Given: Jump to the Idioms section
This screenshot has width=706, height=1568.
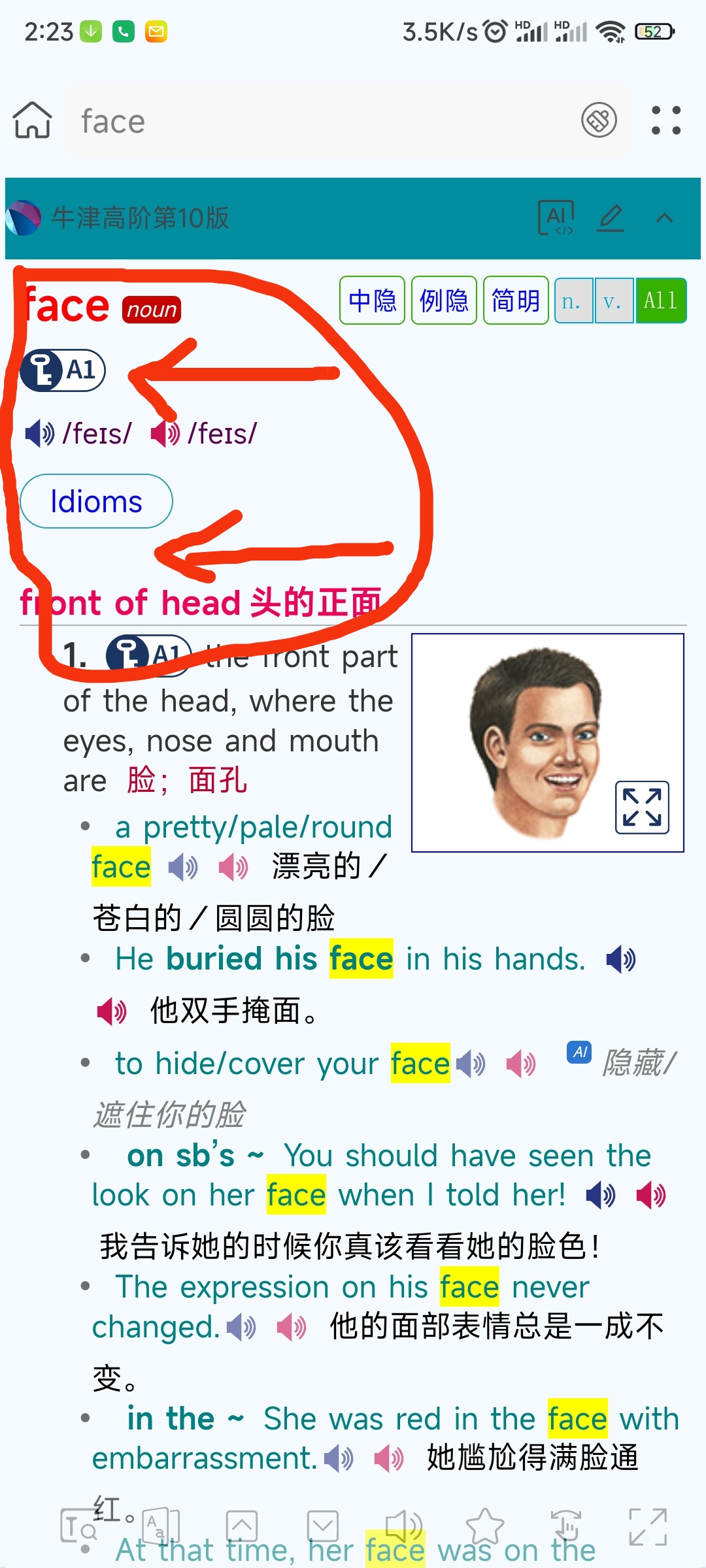Looking at the screenshot, I should (96, 501).
